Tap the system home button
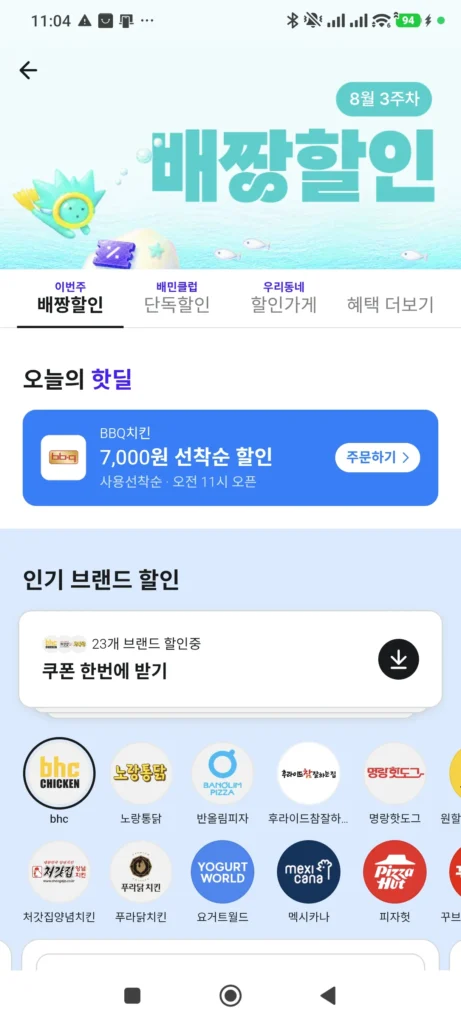The height and width of the screenshot is (1024, 461). [230, 995]
